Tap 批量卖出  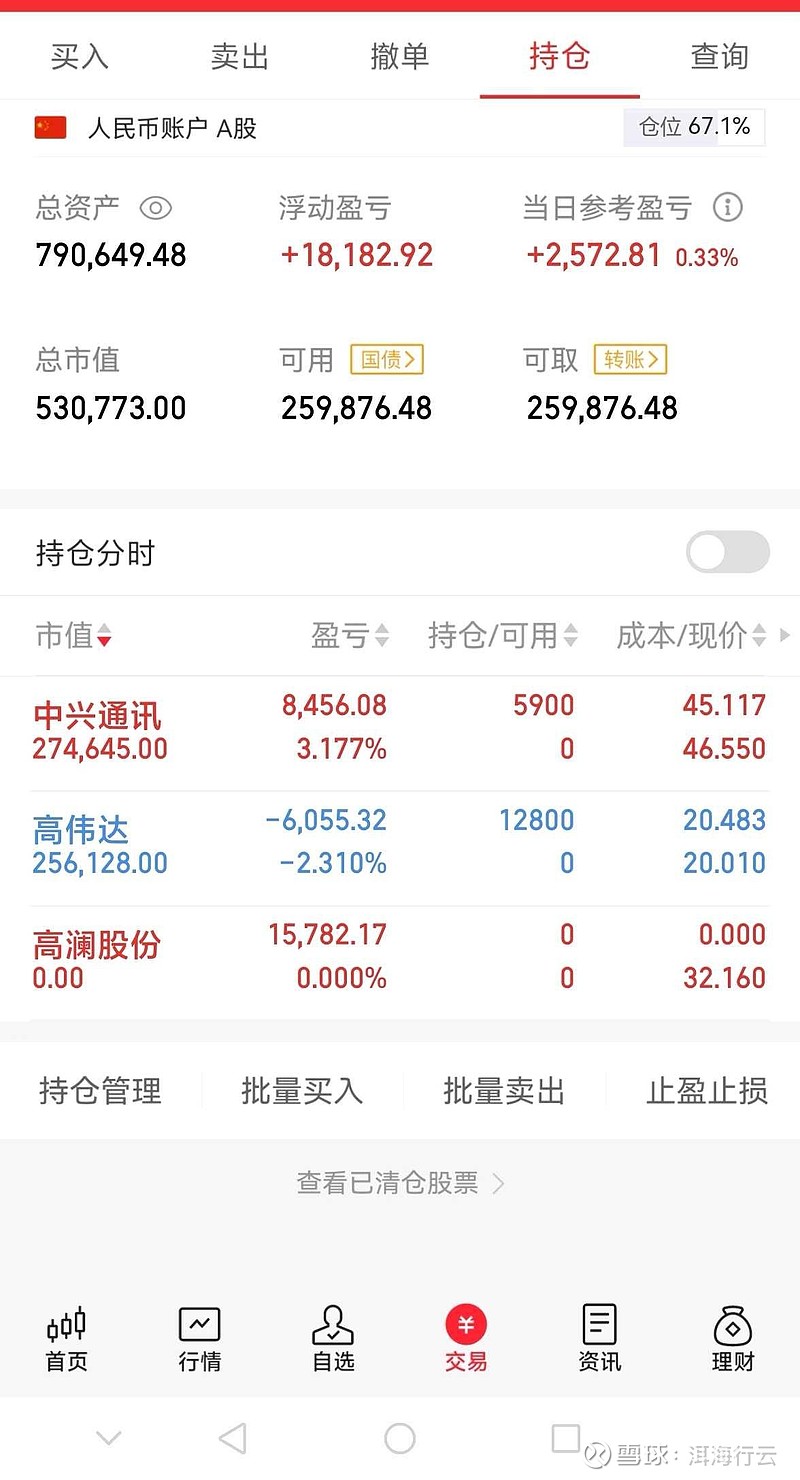pos(504,1090)
